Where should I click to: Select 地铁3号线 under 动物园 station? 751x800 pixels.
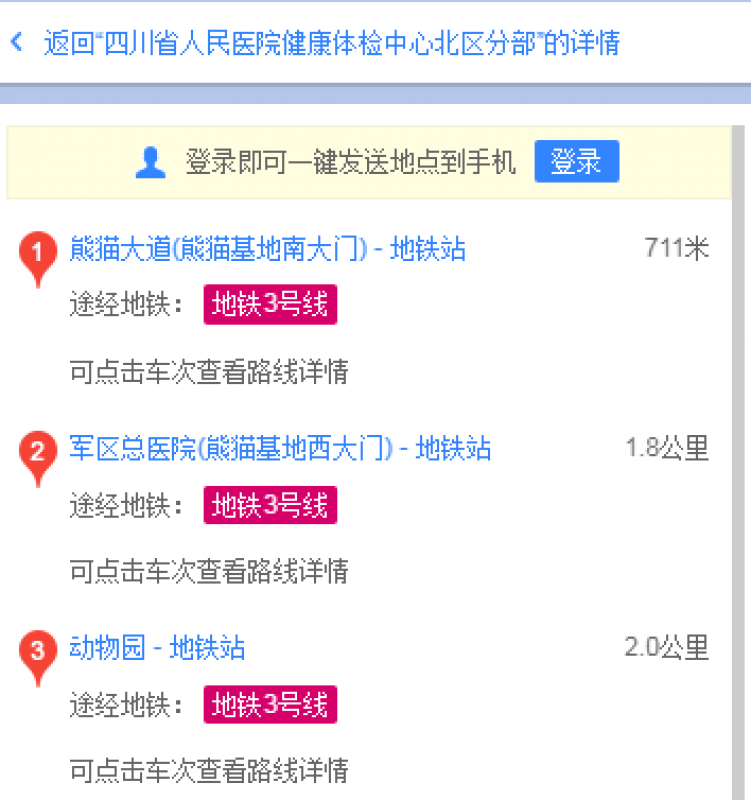[x=270, y=705]
